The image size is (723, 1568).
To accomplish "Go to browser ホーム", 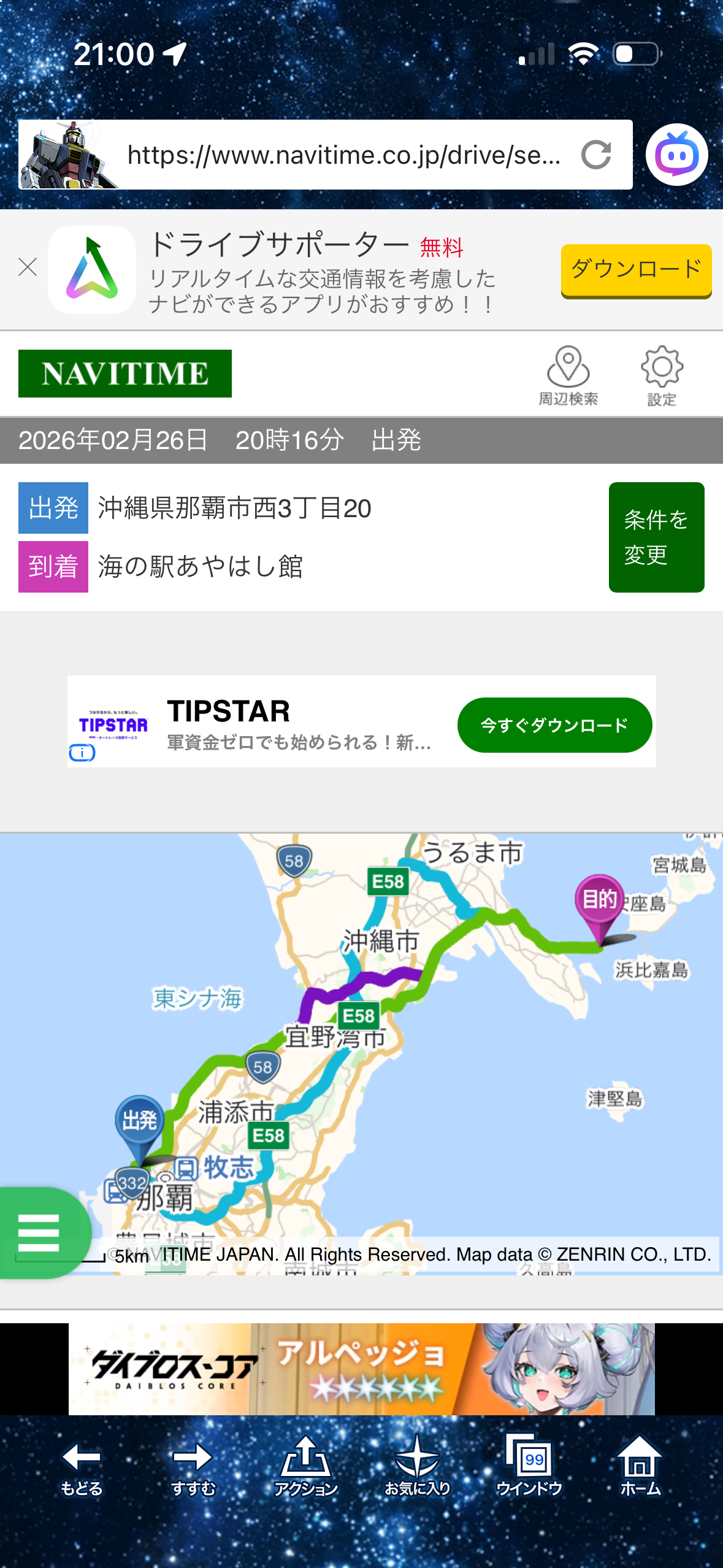I will coord(640,1465).
